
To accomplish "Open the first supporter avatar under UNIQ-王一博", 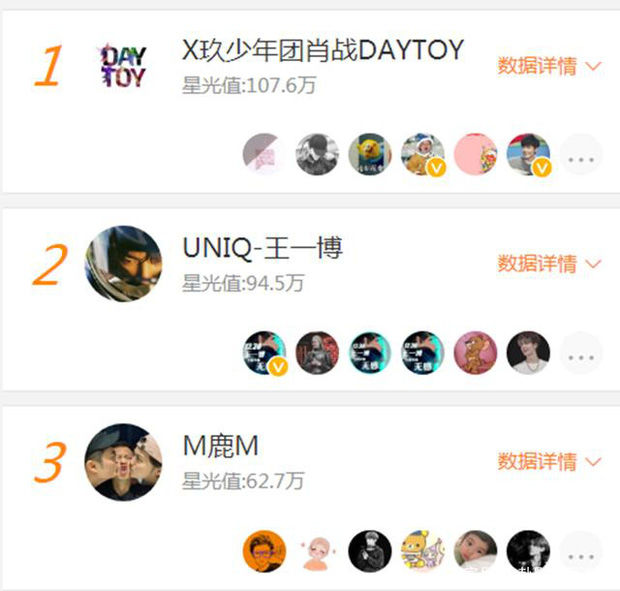I will 264,353.
